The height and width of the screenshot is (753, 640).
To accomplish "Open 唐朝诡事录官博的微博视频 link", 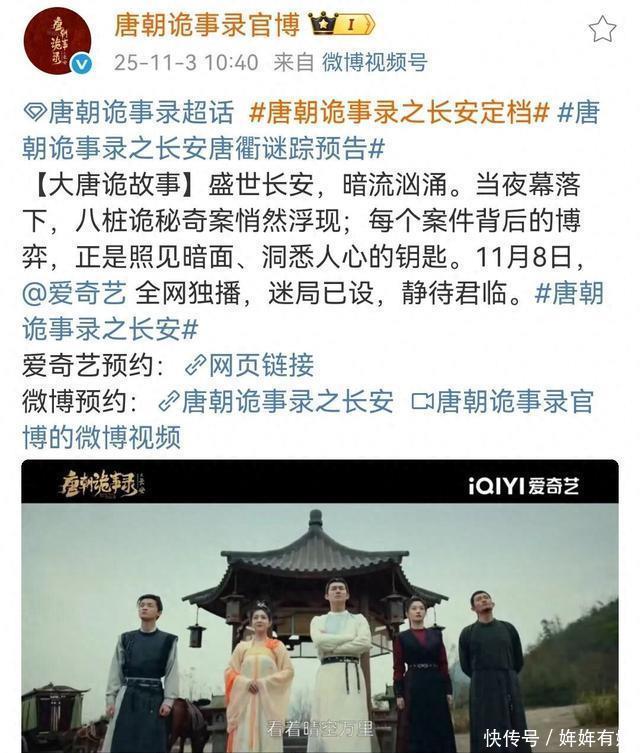I will tap(308, 419).
